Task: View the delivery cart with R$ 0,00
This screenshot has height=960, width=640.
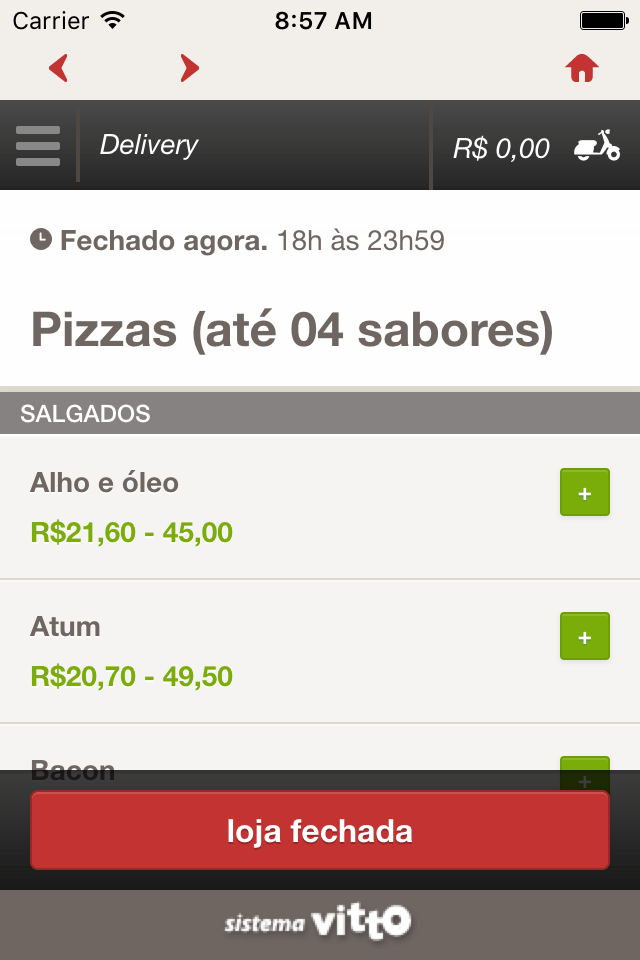Action: 537,148
